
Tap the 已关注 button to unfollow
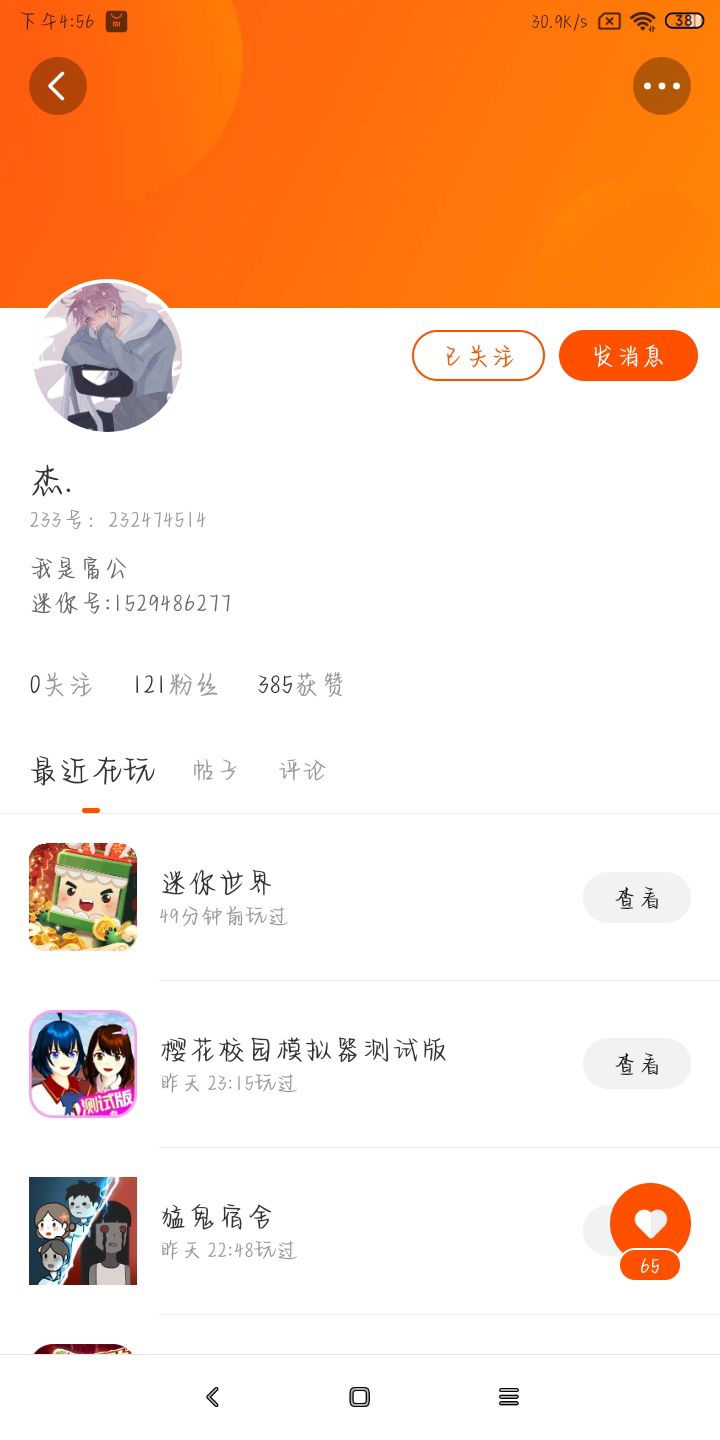[478, 356]
